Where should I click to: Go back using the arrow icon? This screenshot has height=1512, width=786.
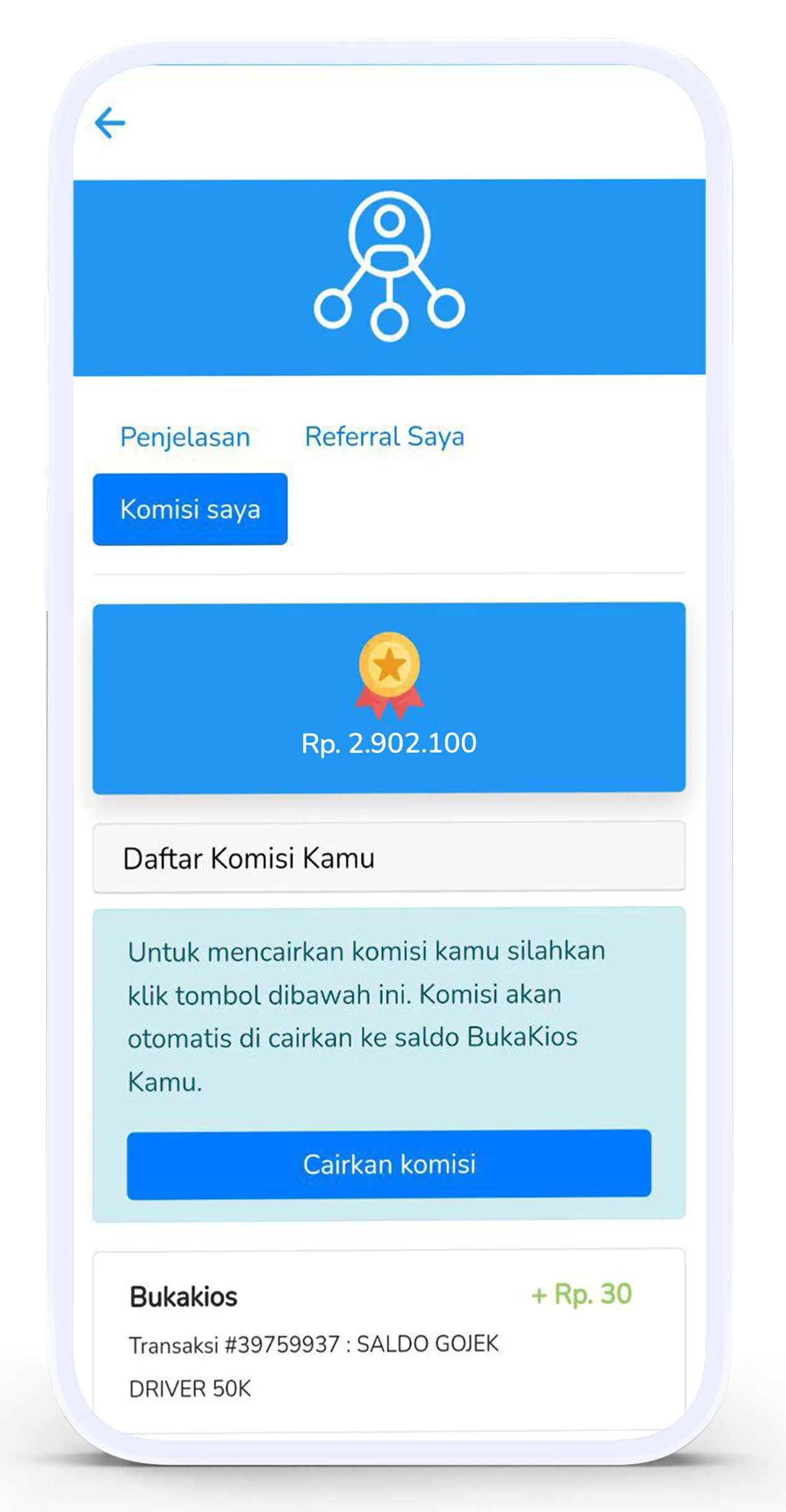pos(110,122)
